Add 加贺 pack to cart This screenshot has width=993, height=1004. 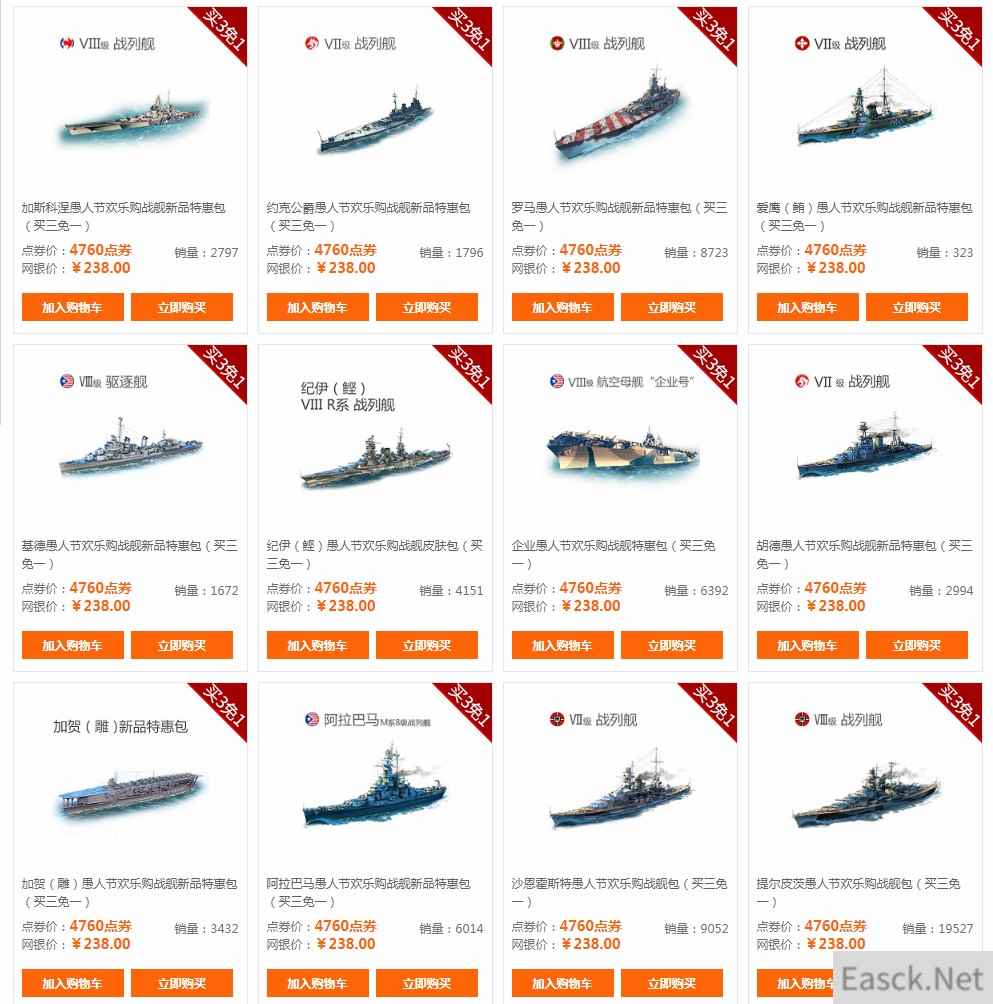coord(72,983)
